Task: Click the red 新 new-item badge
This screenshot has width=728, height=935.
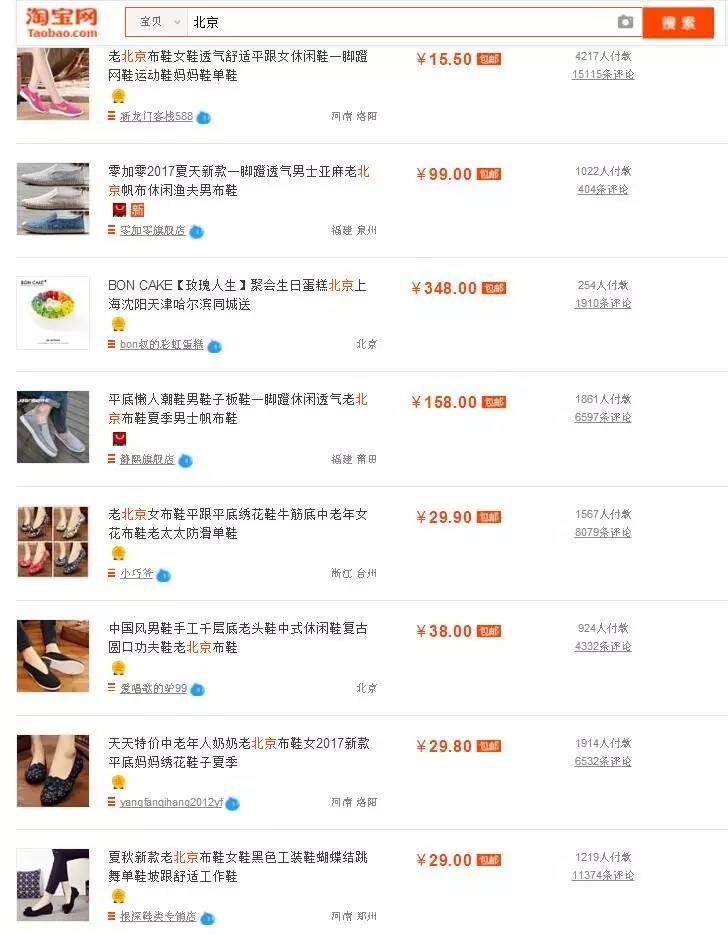Action: coord(135,211)
